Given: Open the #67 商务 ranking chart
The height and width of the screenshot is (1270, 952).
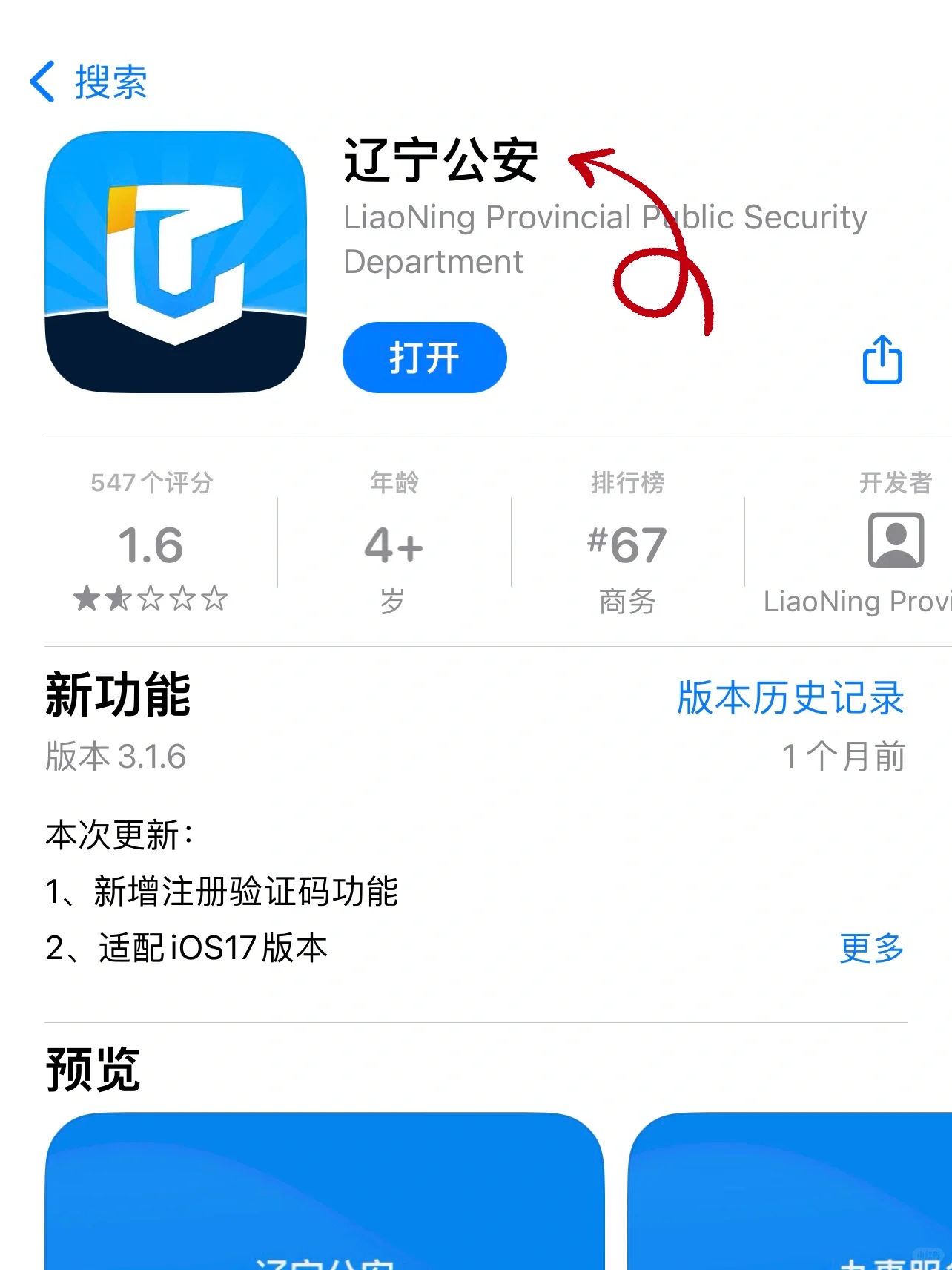Looking at the screenshot, I should pyautogui.click(x=627, y=545).
